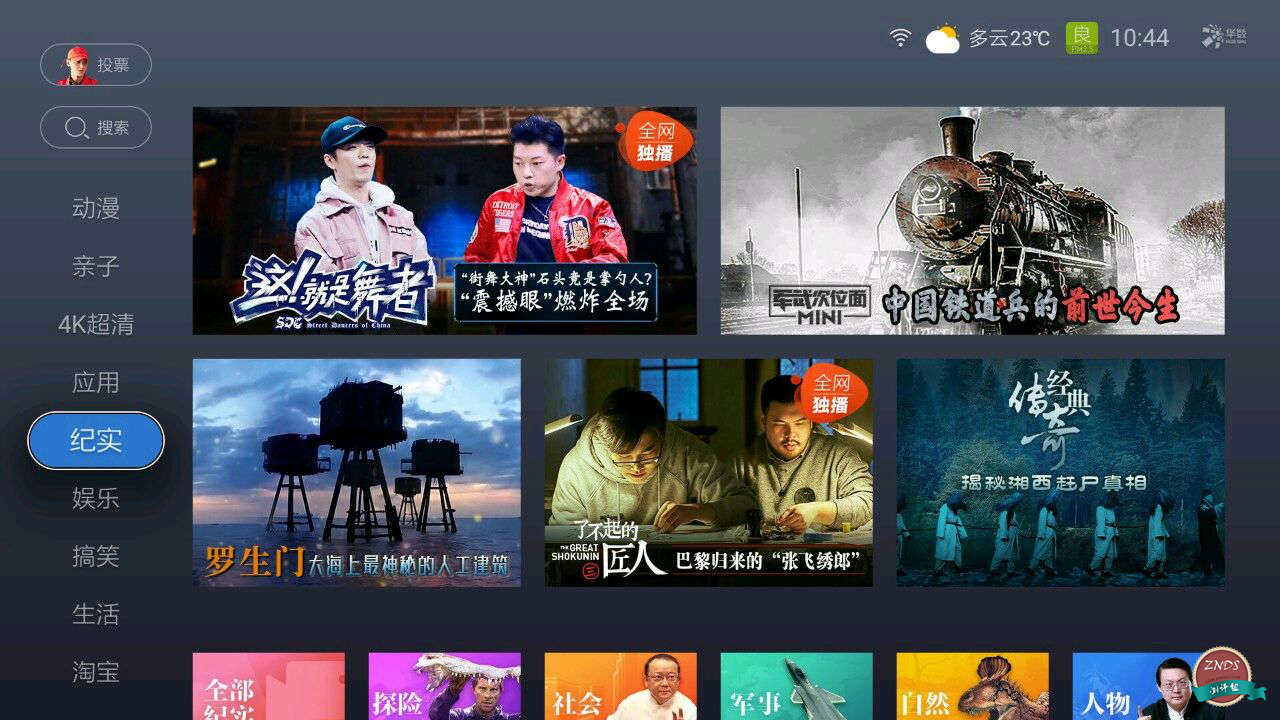
Task: Play the 这!就是舞者 street dance show
Action: 444,221
